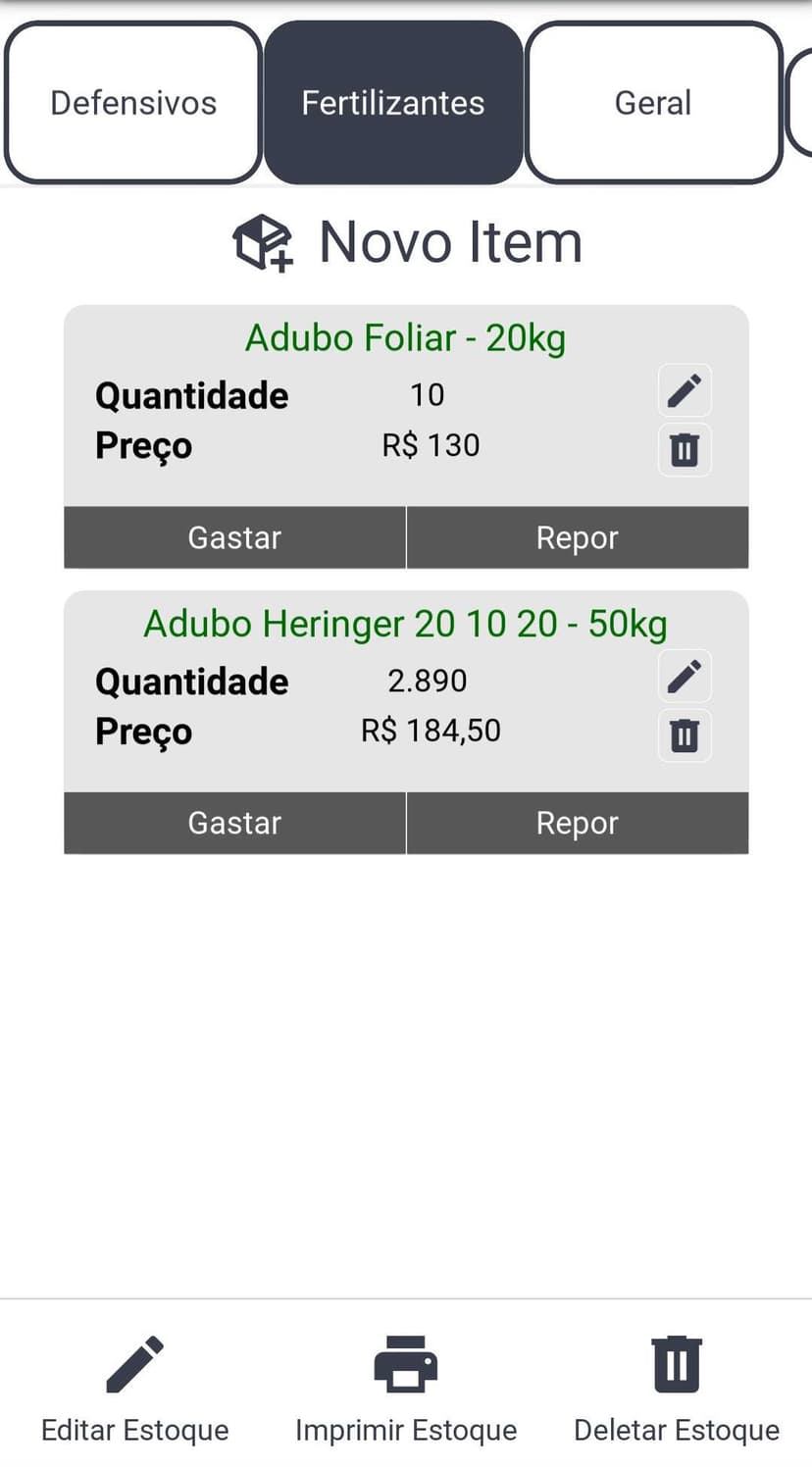Click Gastar on the Adubo Heringer item
The image size is (812, 1468).
[233, 823]
